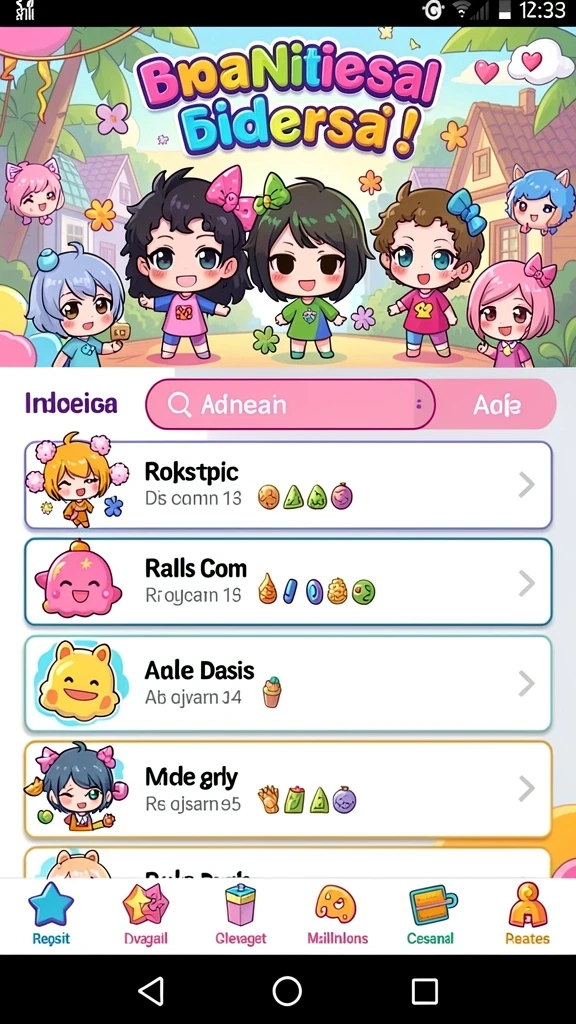Switch to the Repsit tab
This screenshot has height=1024, width=576.
tap(51, 914)
